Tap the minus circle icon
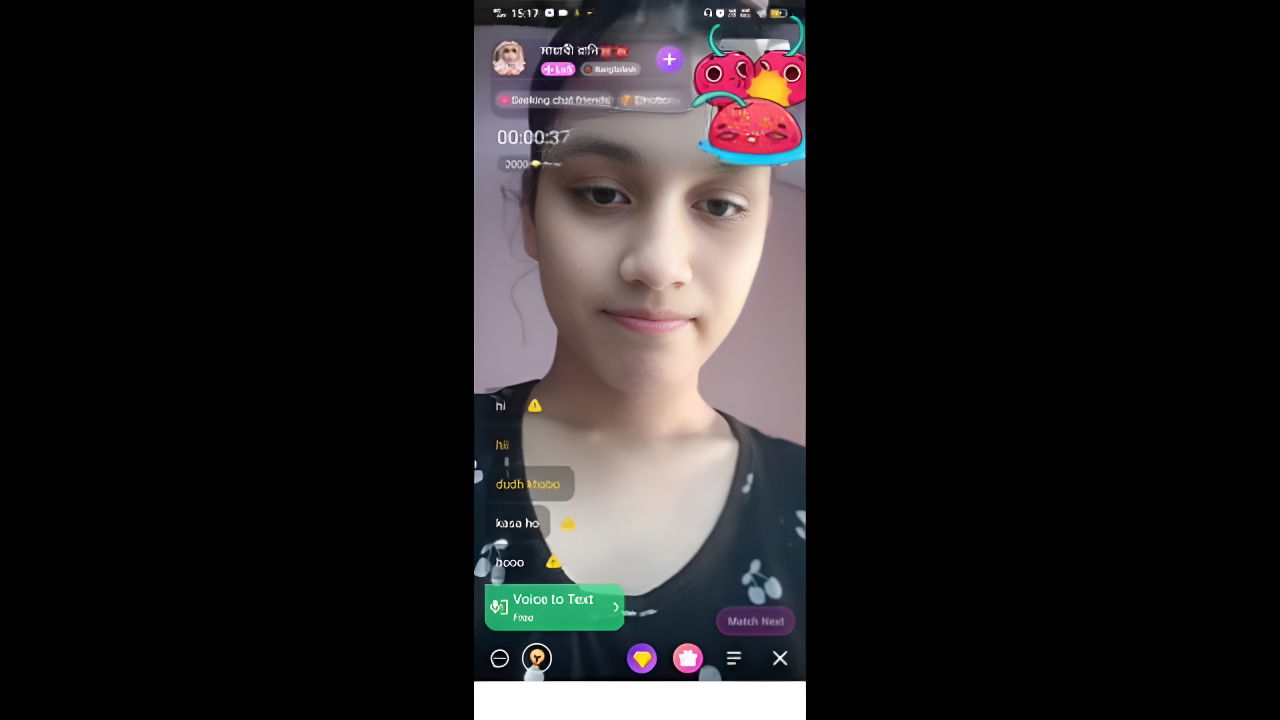Screen dimensions: 1280x720 [x=500, y=658]
